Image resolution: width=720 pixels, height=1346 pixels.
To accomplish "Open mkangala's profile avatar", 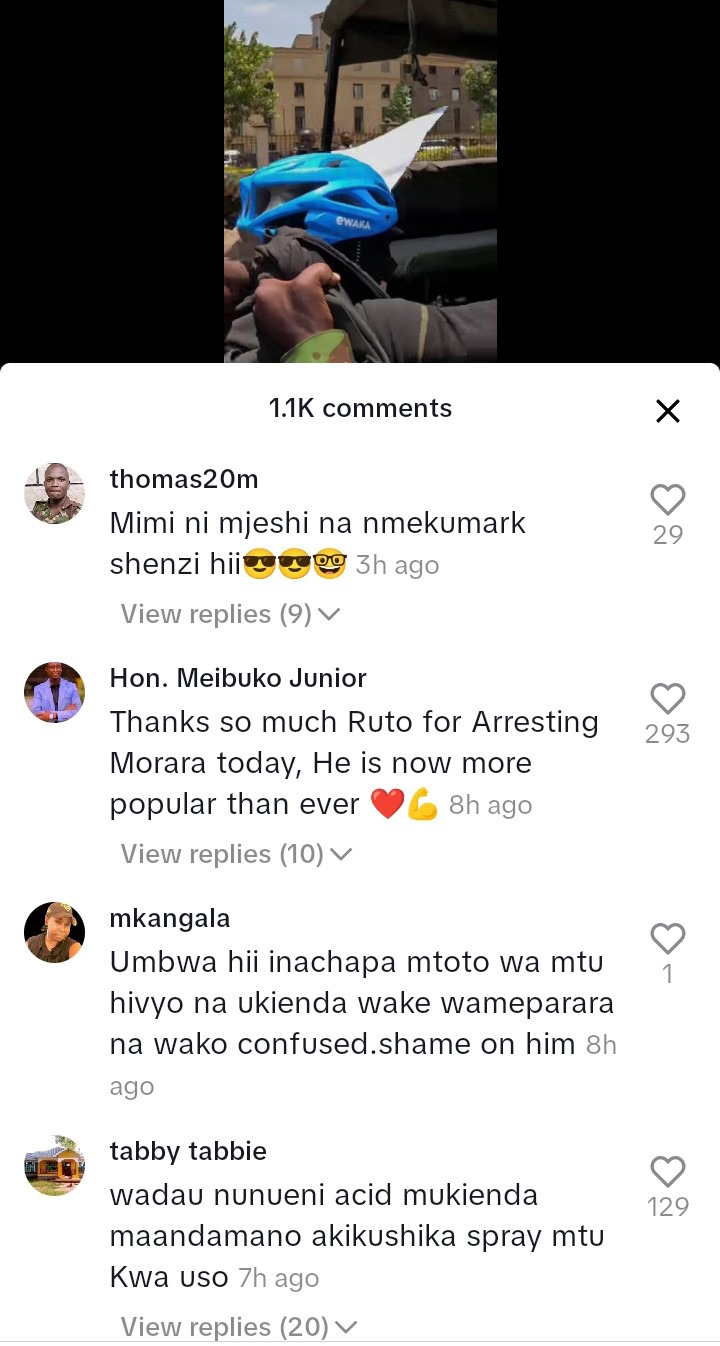I will click(54, 932).
